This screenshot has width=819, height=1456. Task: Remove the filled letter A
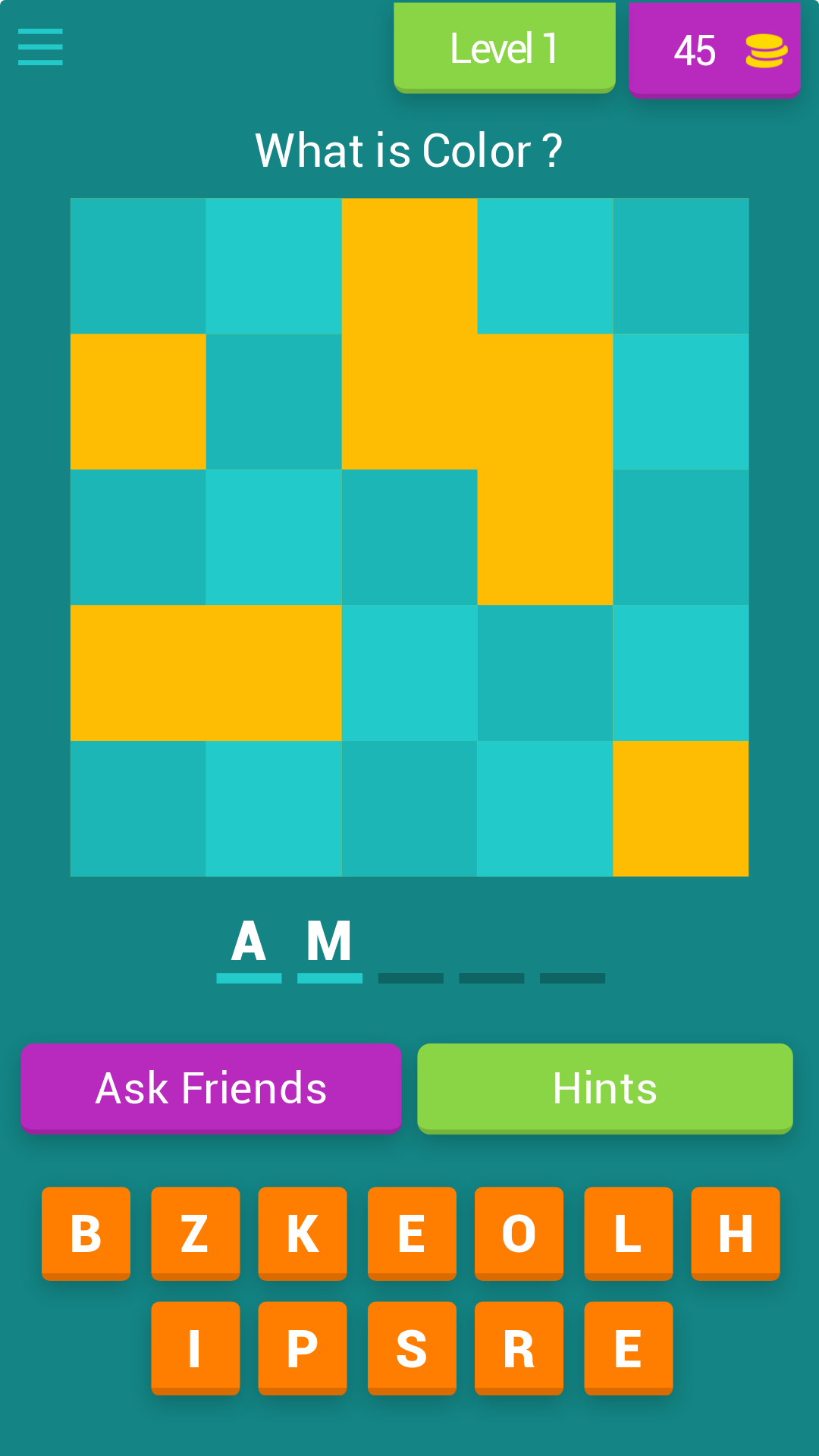249,944
